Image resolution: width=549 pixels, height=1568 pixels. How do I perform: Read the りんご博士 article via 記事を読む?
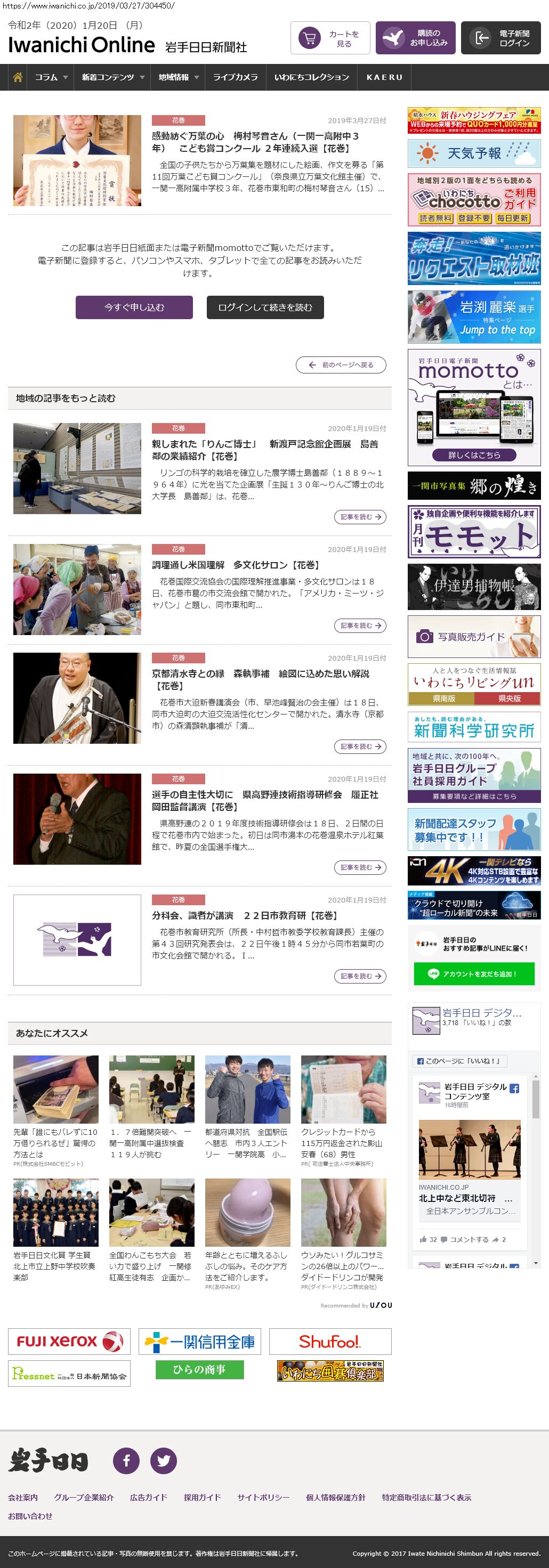360,517
